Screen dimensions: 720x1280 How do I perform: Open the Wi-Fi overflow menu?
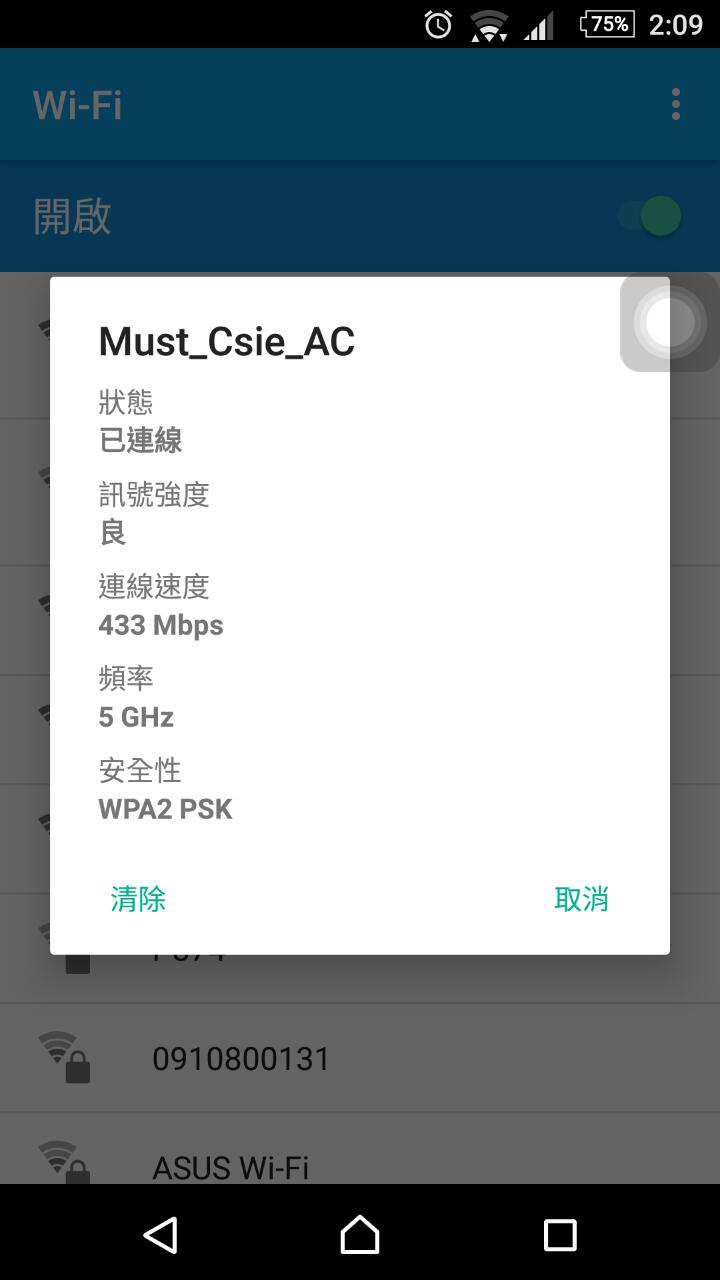[676, 104]
